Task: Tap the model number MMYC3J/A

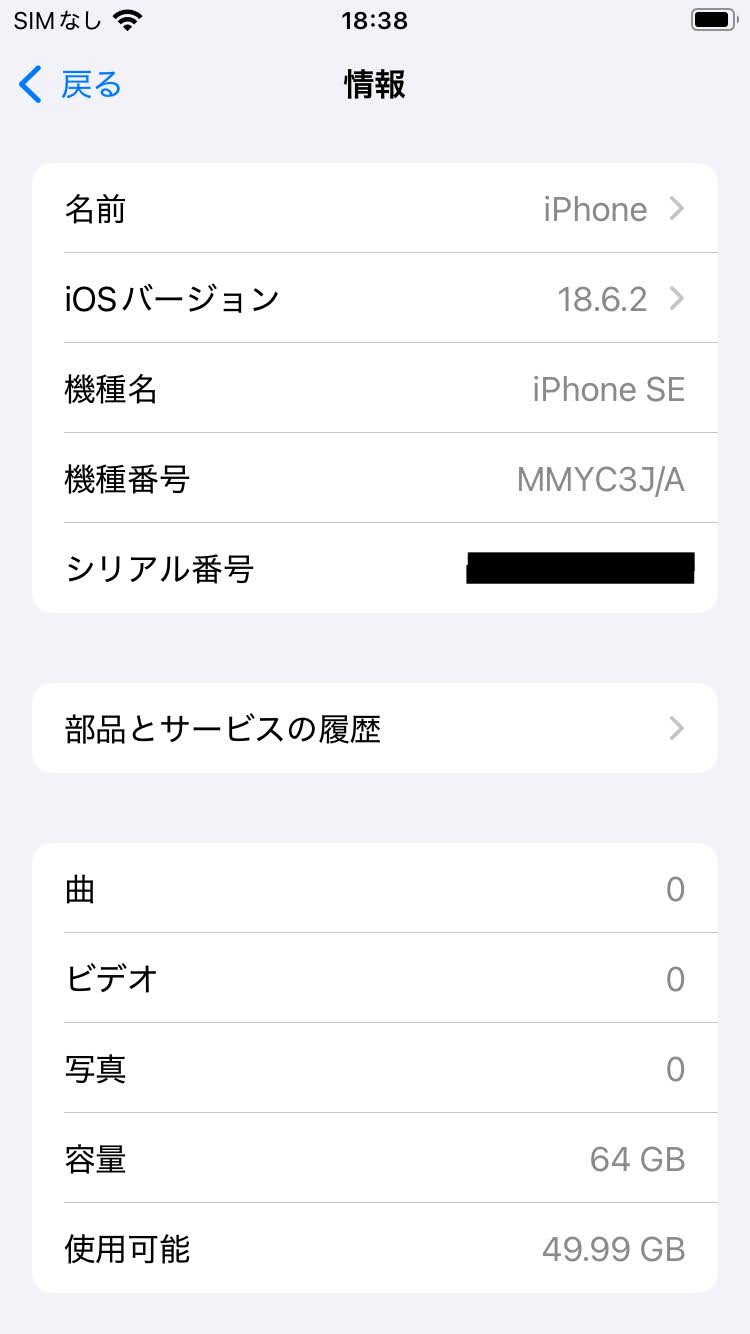Action: click(600, 478)
